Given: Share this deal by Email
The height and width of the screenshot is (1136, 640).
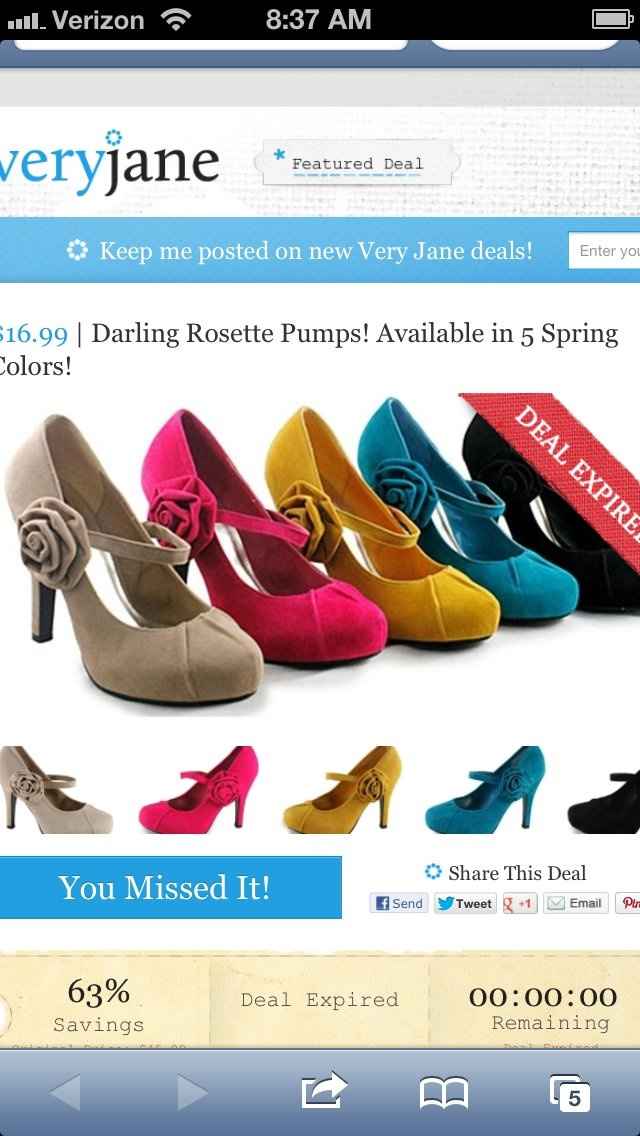Looking at the screenshot, I should (x=575, y=903).
